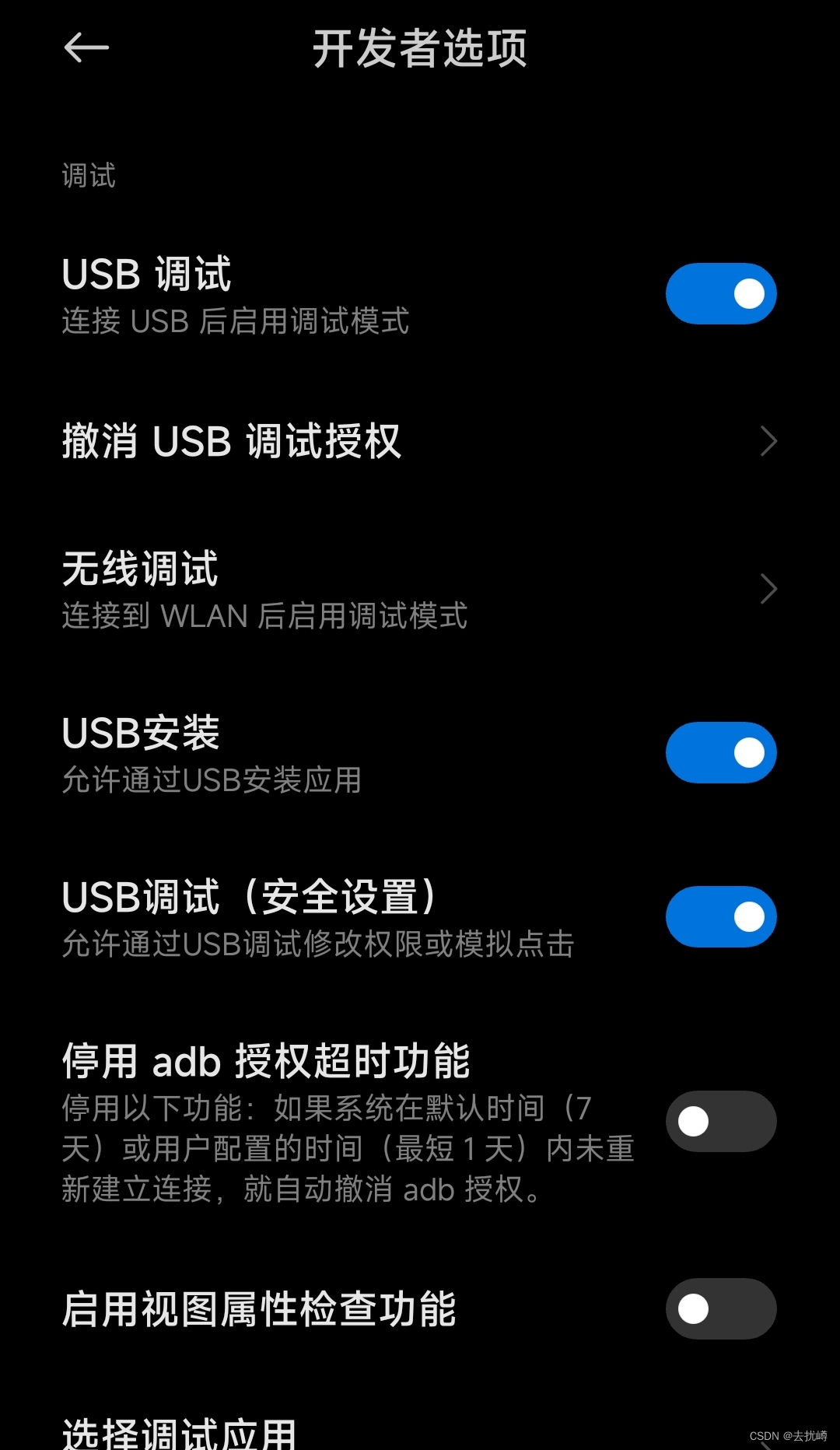
Task: Expand 无线调试 settings with the arrow
Action: coord(768,589)
